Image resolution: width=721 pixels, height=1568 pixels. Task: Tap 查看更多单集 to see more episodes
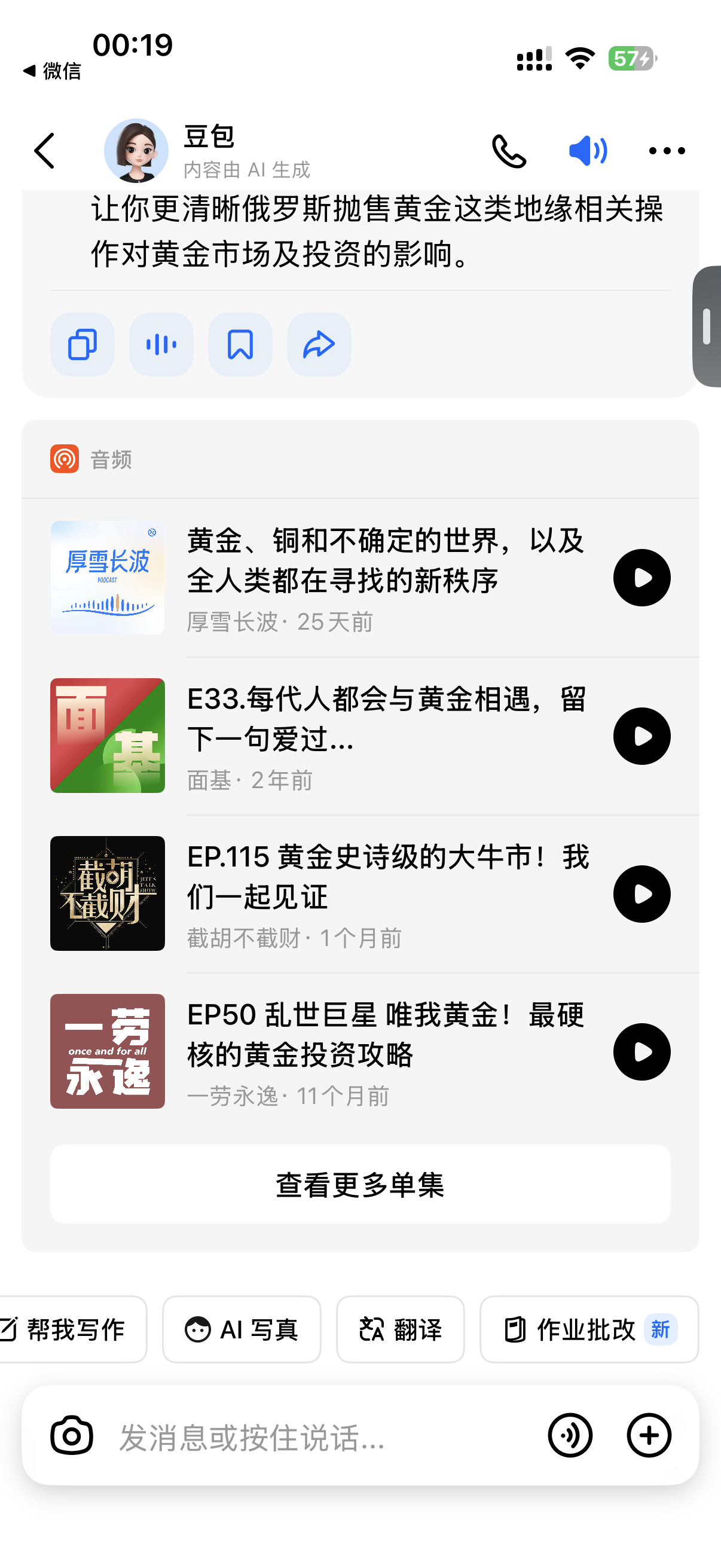[x=360, y=1184]
